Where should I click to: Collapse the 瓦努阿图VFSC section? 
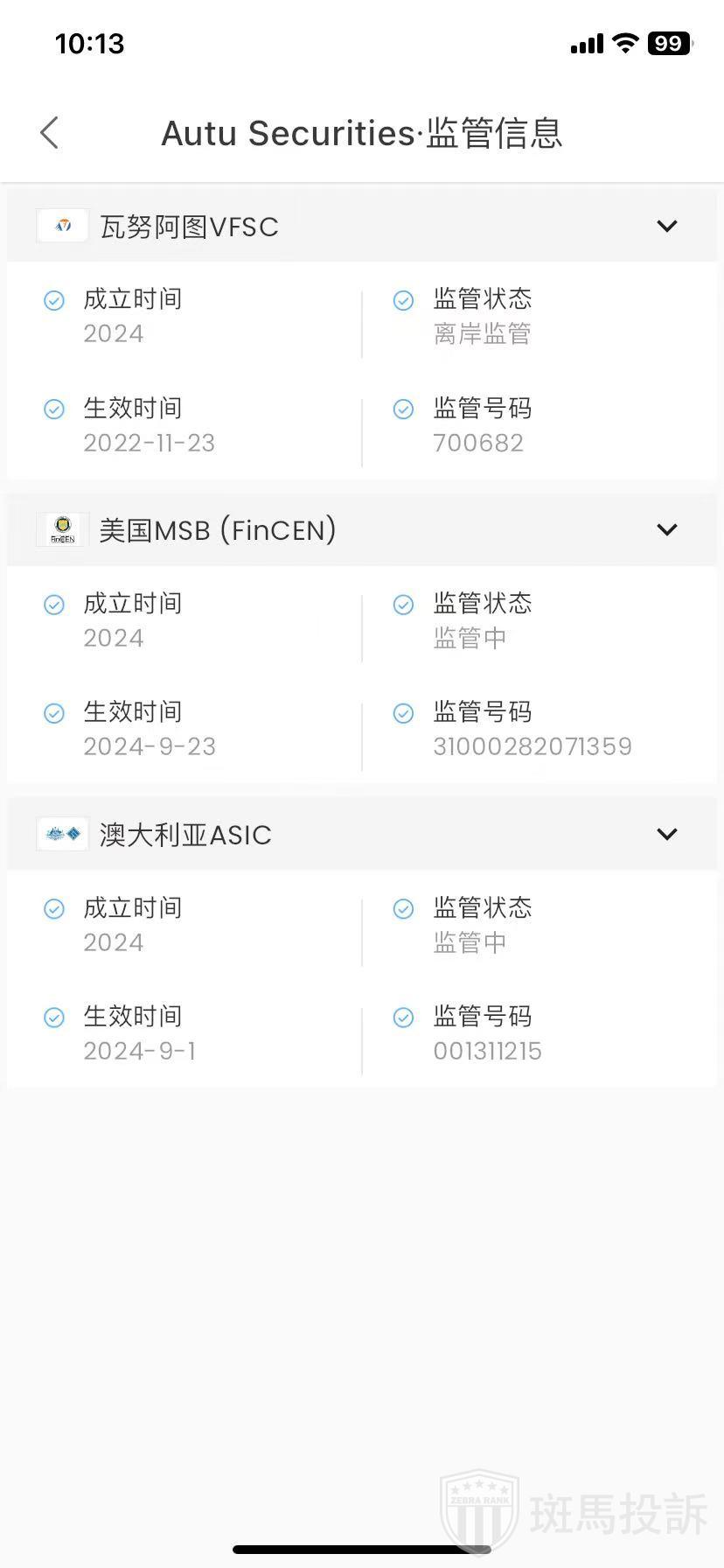coord(666,227)
